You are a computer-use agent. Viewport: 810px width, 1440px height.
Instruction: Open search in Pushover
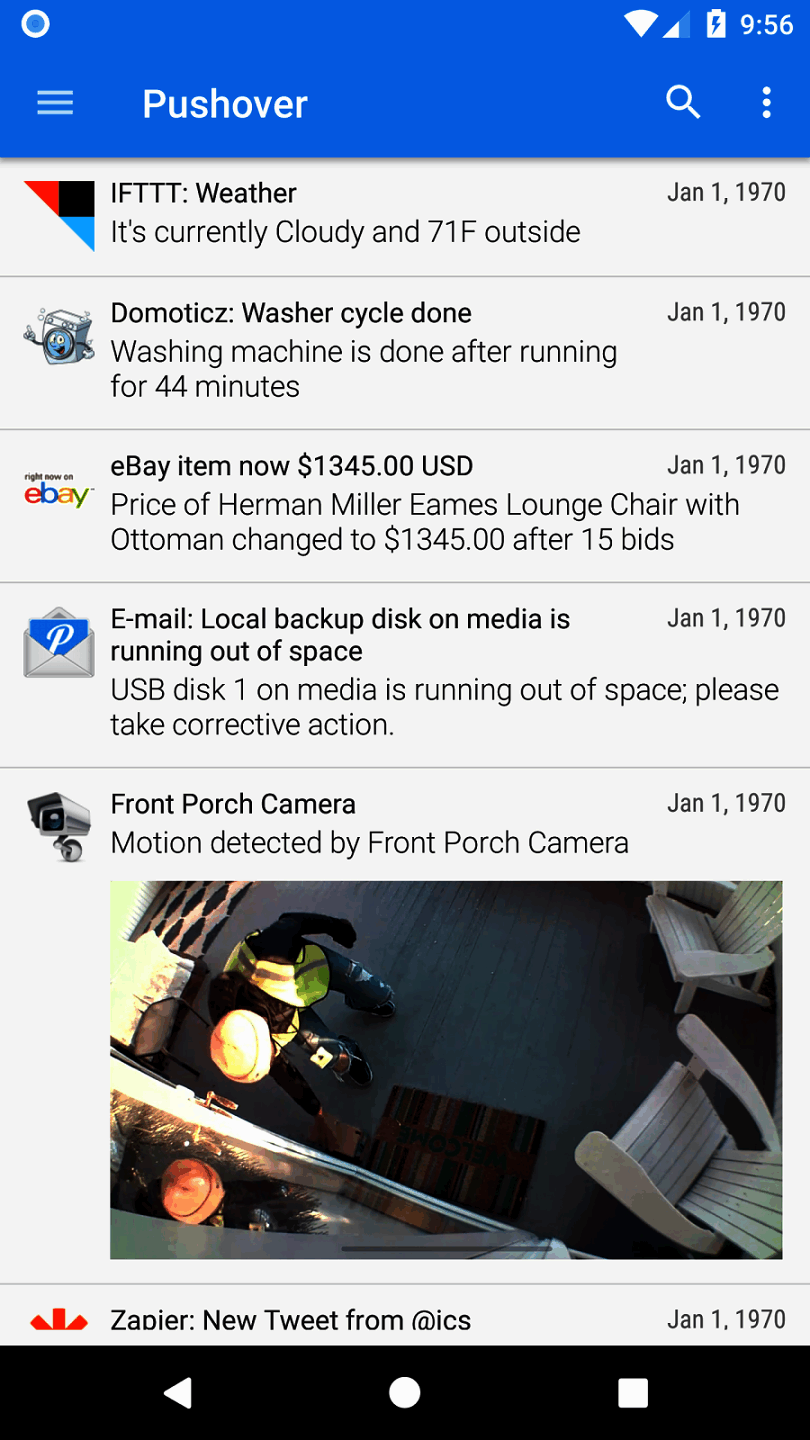click(683, 102)
